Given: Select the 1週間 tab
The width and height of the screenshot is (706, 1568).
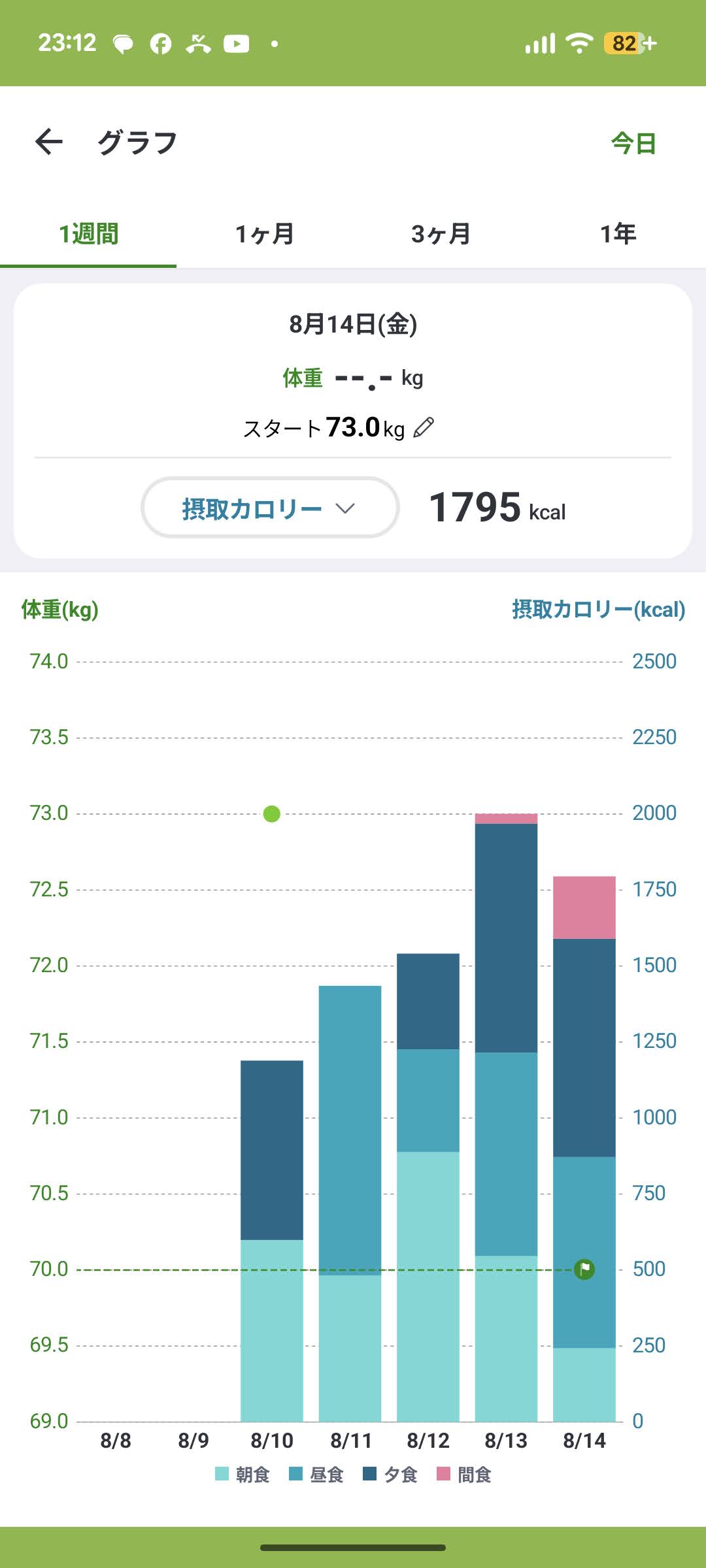Looking at the screenshot, I should 88,234.
